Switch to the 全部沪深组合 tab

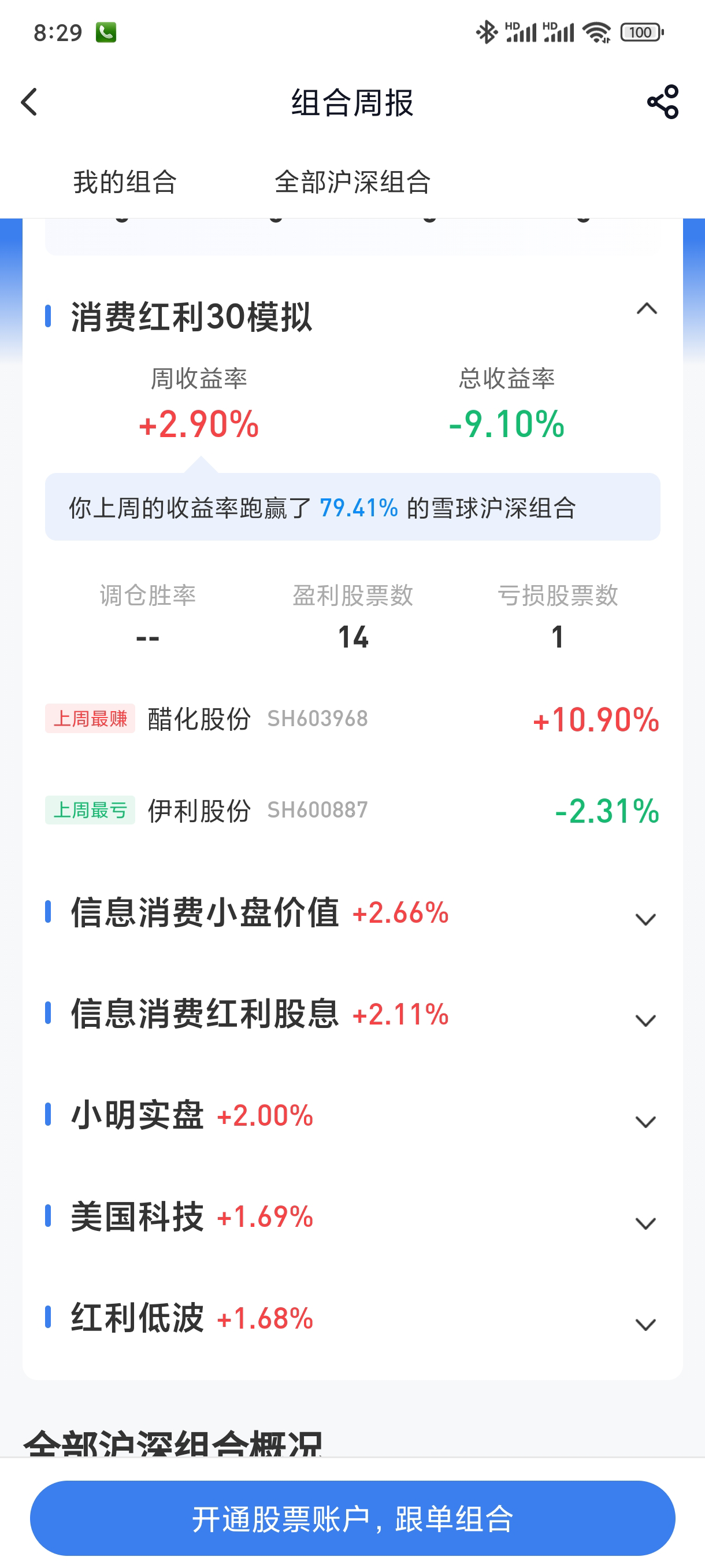[x=353, y=182]
